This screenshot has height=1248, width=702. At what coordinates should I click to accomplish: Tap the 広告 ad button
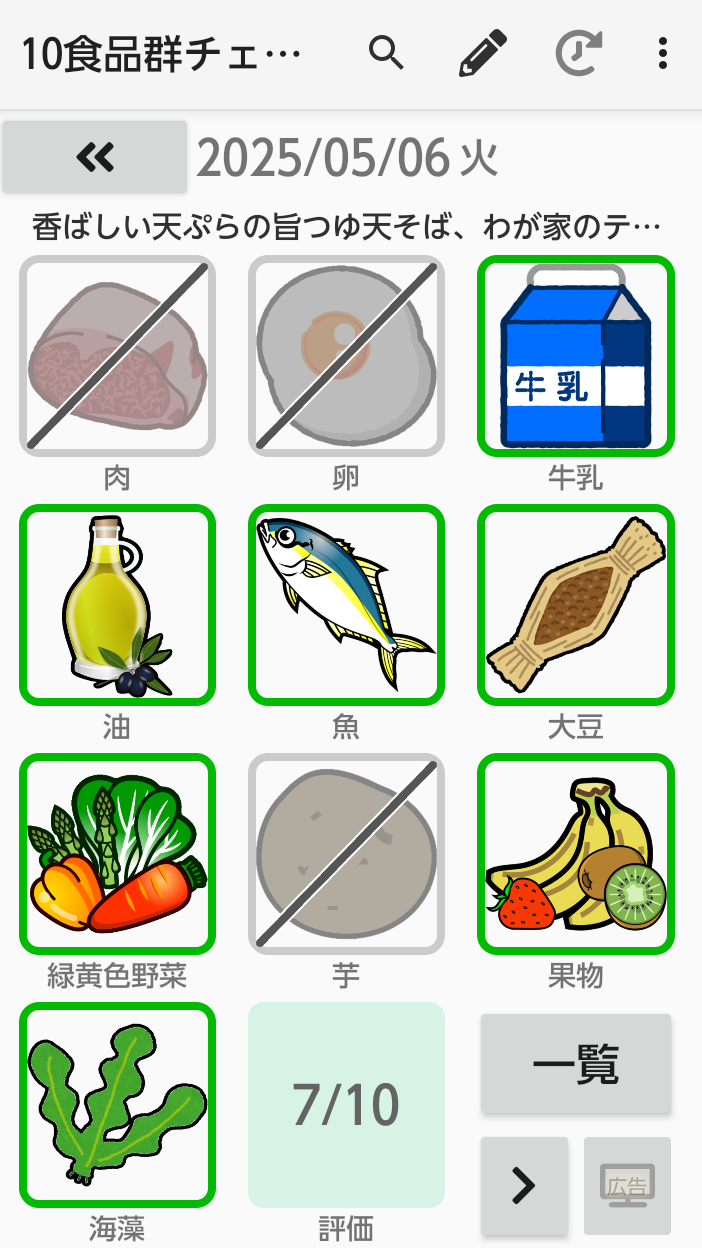pos(627,1185)
